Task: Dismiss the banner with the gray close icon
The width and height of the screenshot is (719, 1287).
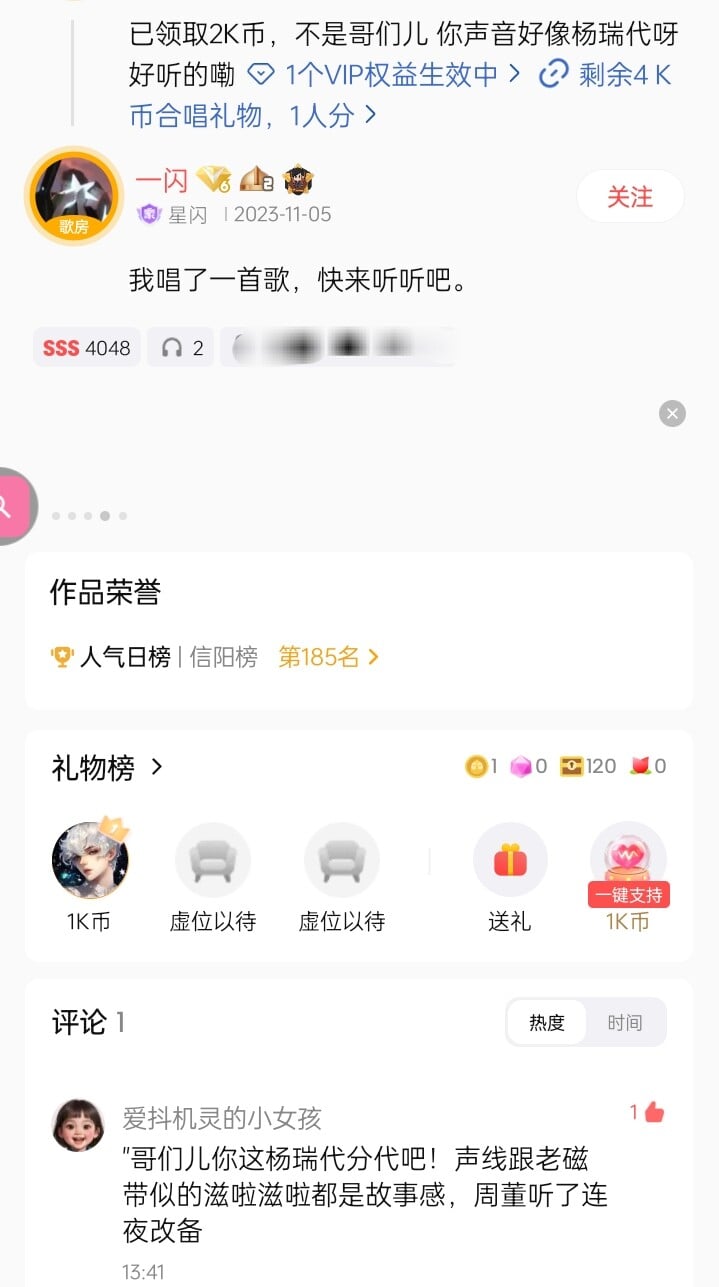Action: coord(673,413)
